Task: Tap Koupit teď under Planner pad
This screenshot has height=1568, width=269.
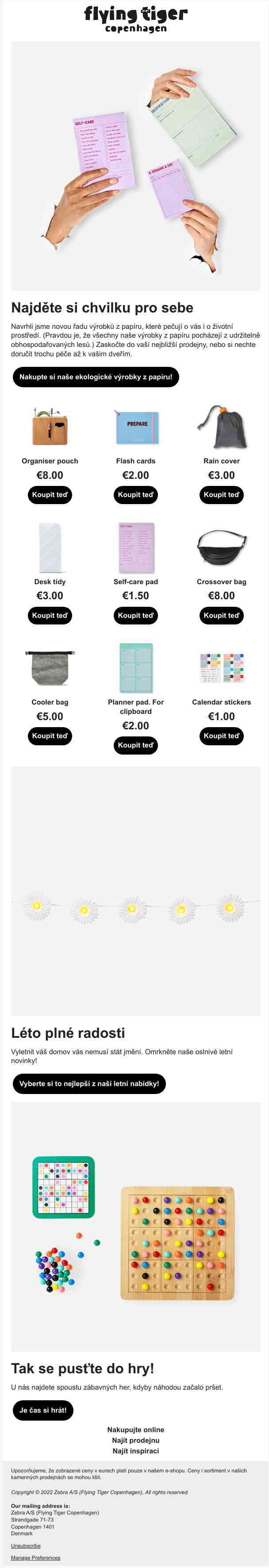Action: 136,745
